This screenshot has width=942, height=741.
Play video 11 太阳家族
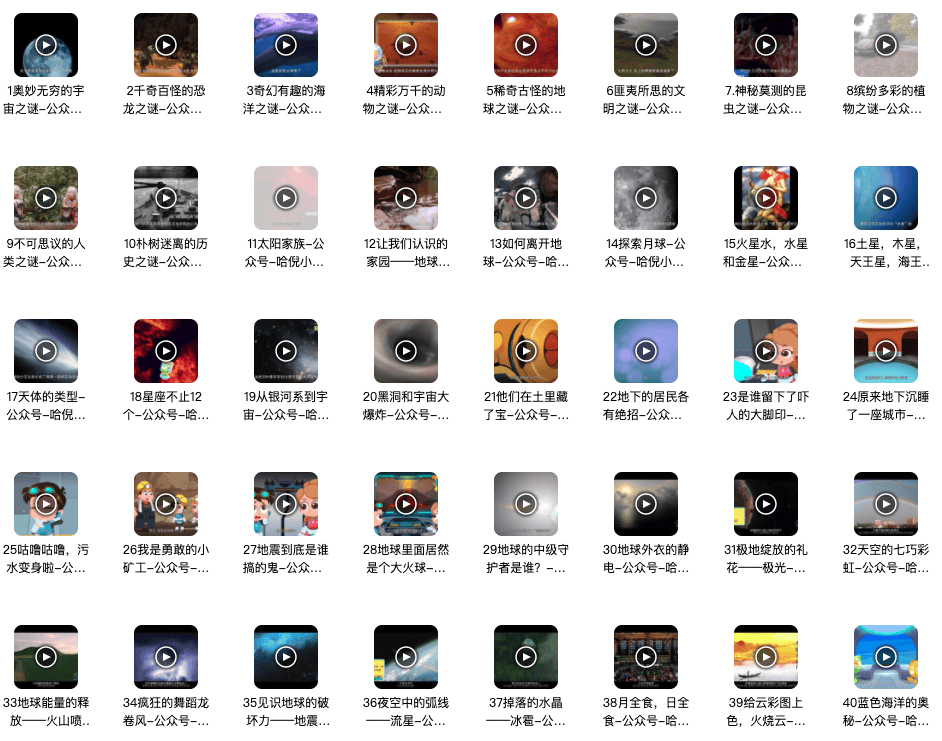[286, 198]
